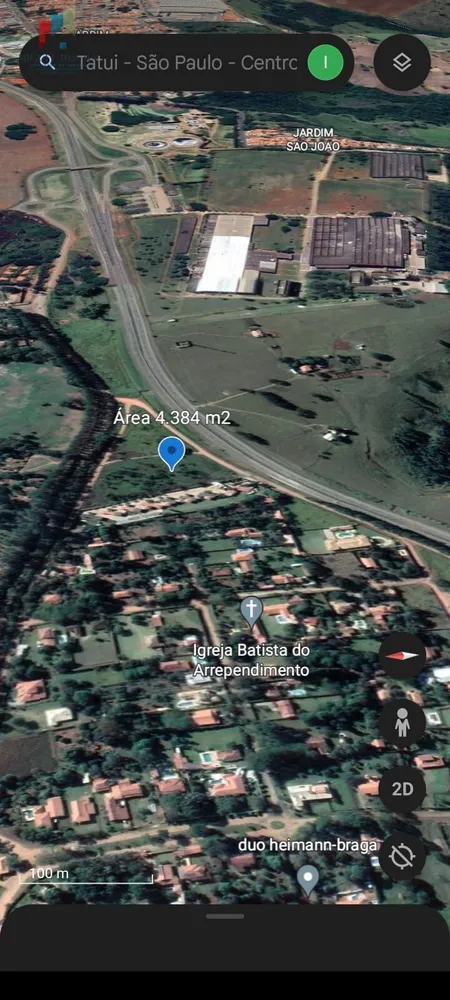Viewport: 450px width, 1000px height.
Task: Open the map layers button
Action: 402,62
